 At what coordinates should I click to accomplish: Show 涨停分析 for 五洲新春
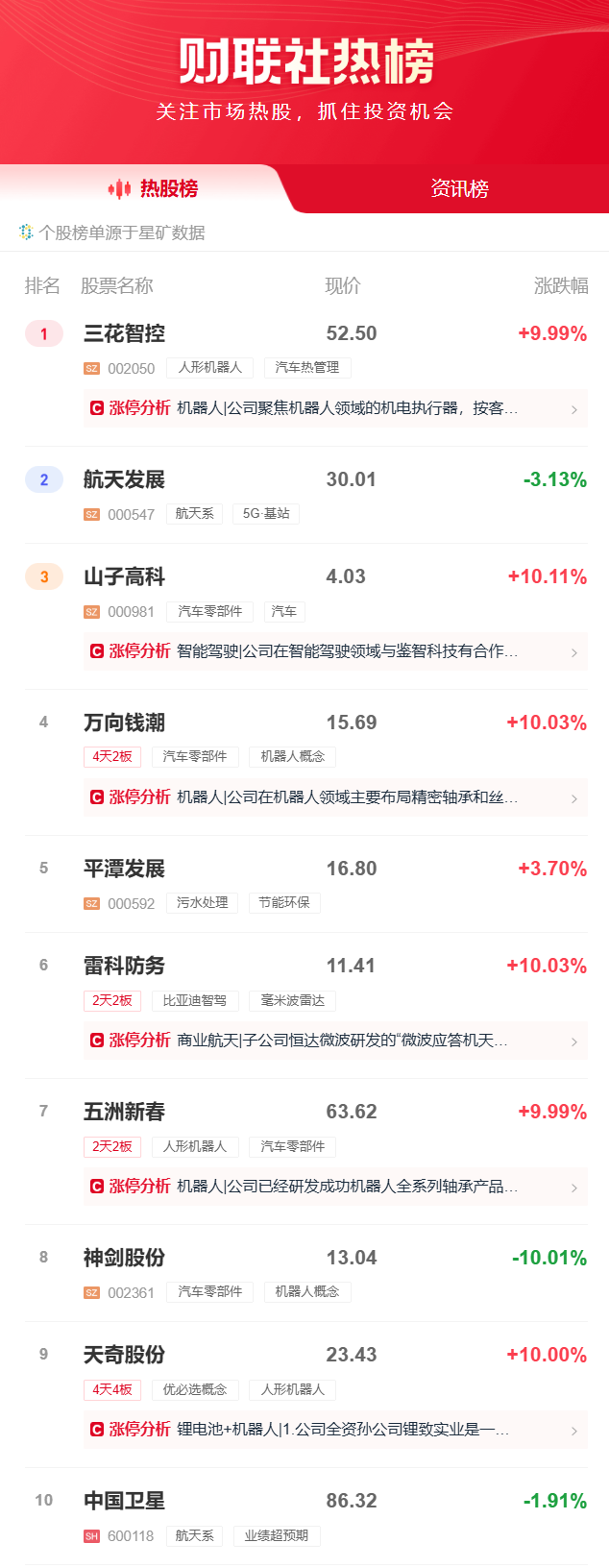tap(334, 1187)
